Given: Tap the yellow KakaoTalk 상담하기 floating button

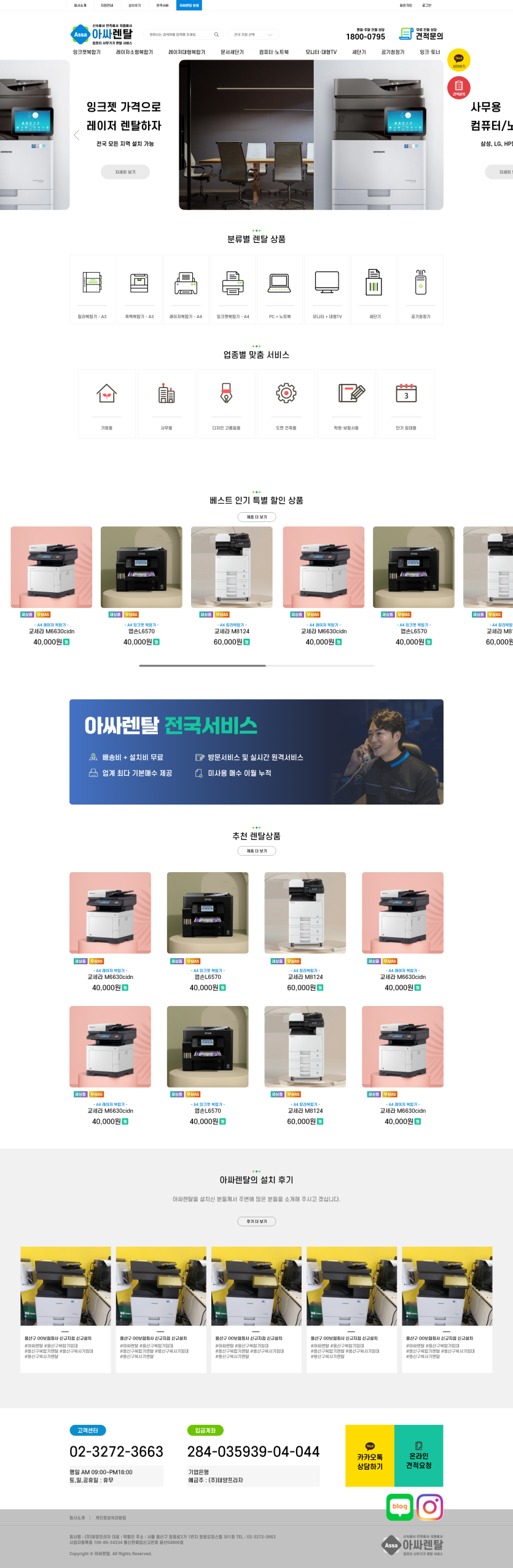Looking at the screenshot, I should (458, 60).
